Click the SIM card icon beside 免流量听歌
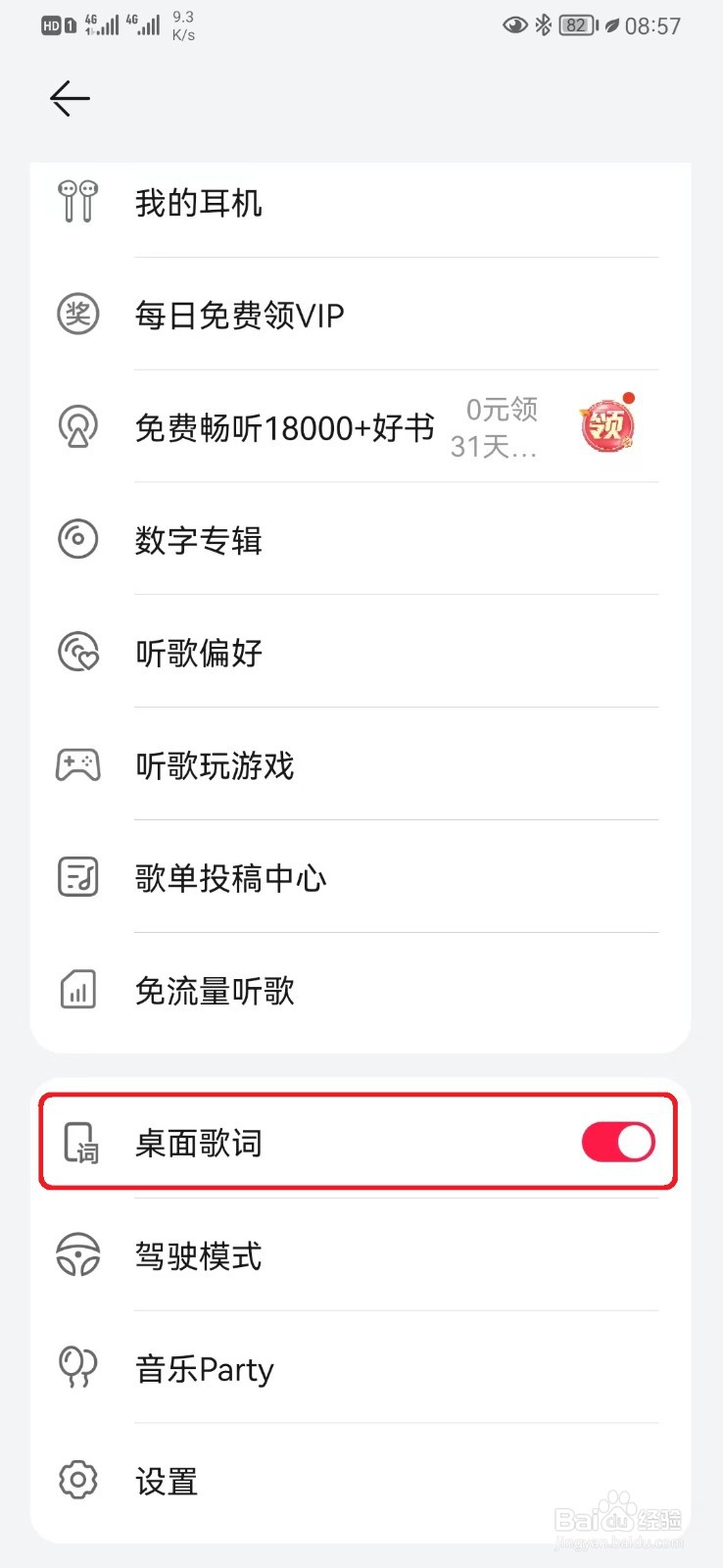The height and width of the screenshot is (1568, 723). click(78, 990)
